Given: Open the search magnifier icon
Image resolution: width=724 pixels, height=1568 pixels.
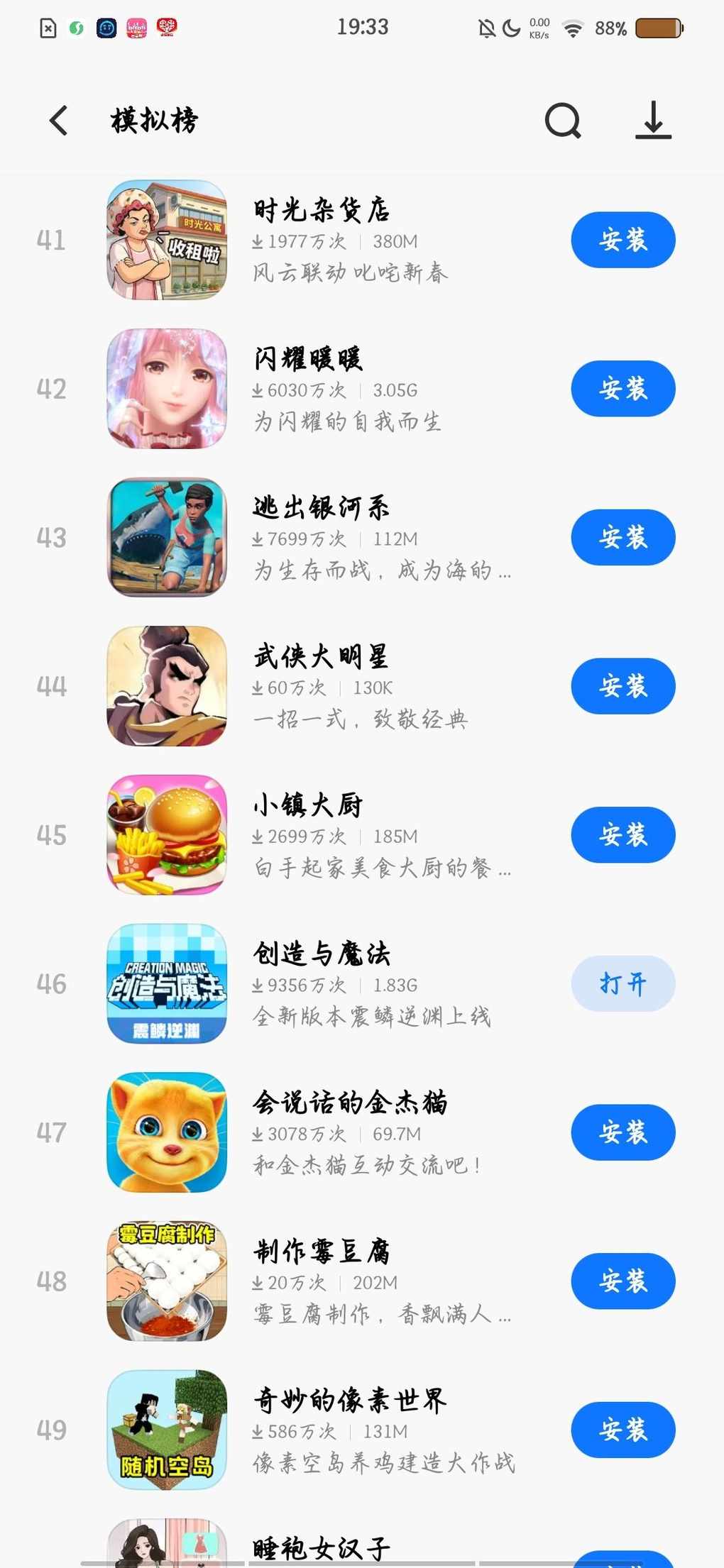Looking at the screenshot, I should pyautogui.click(x=563, y=121).
